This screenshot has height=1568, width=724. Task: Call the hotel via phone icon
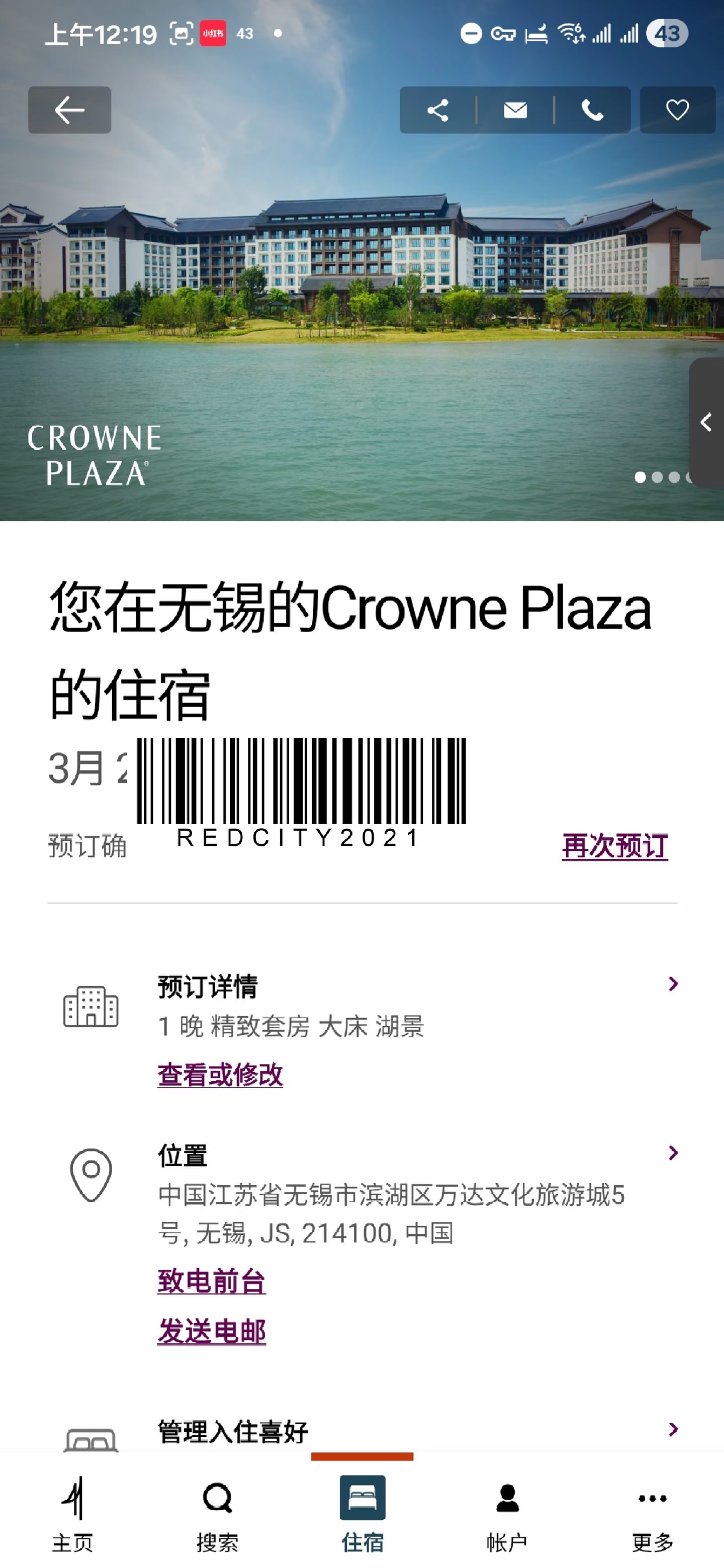(592, 110)
